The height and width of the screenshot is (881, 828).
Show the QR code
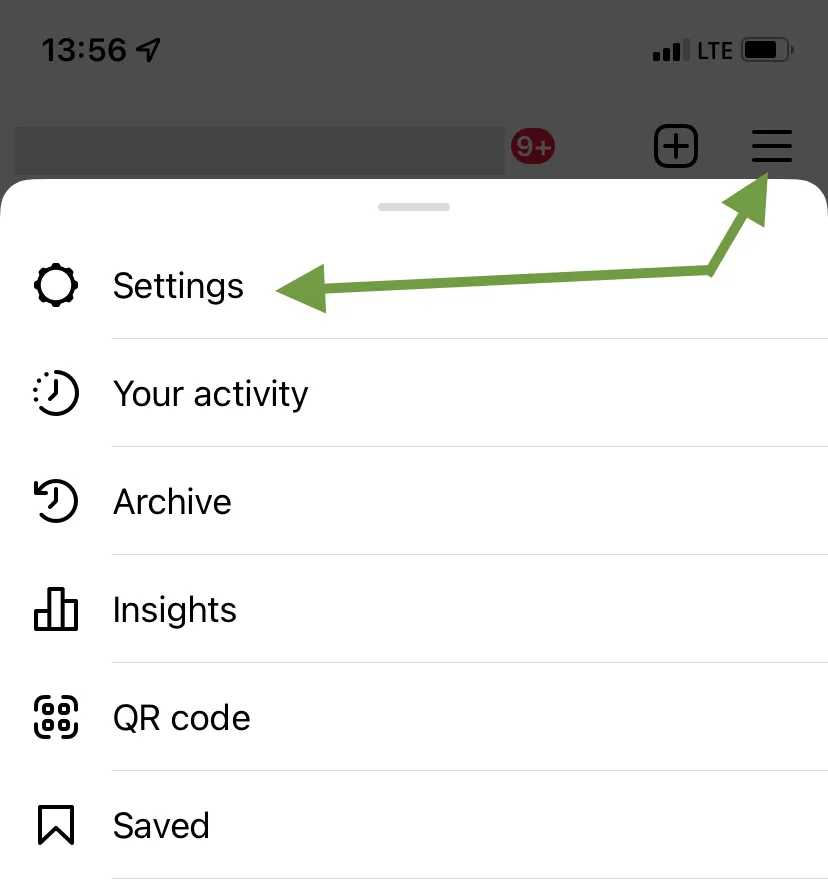181,718
